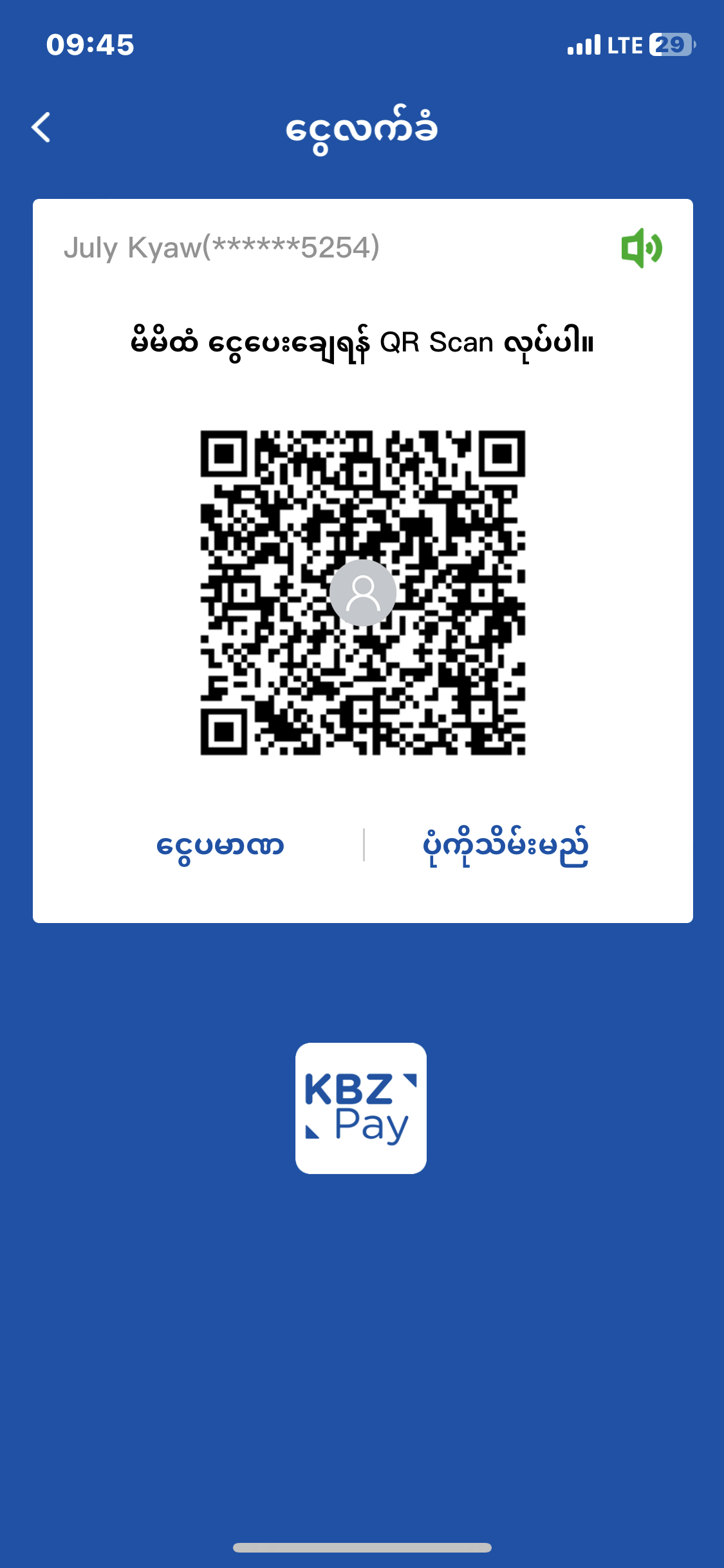
Task: Go back using the back arrow
Action: pyautogui.click(x=42, y=127)
